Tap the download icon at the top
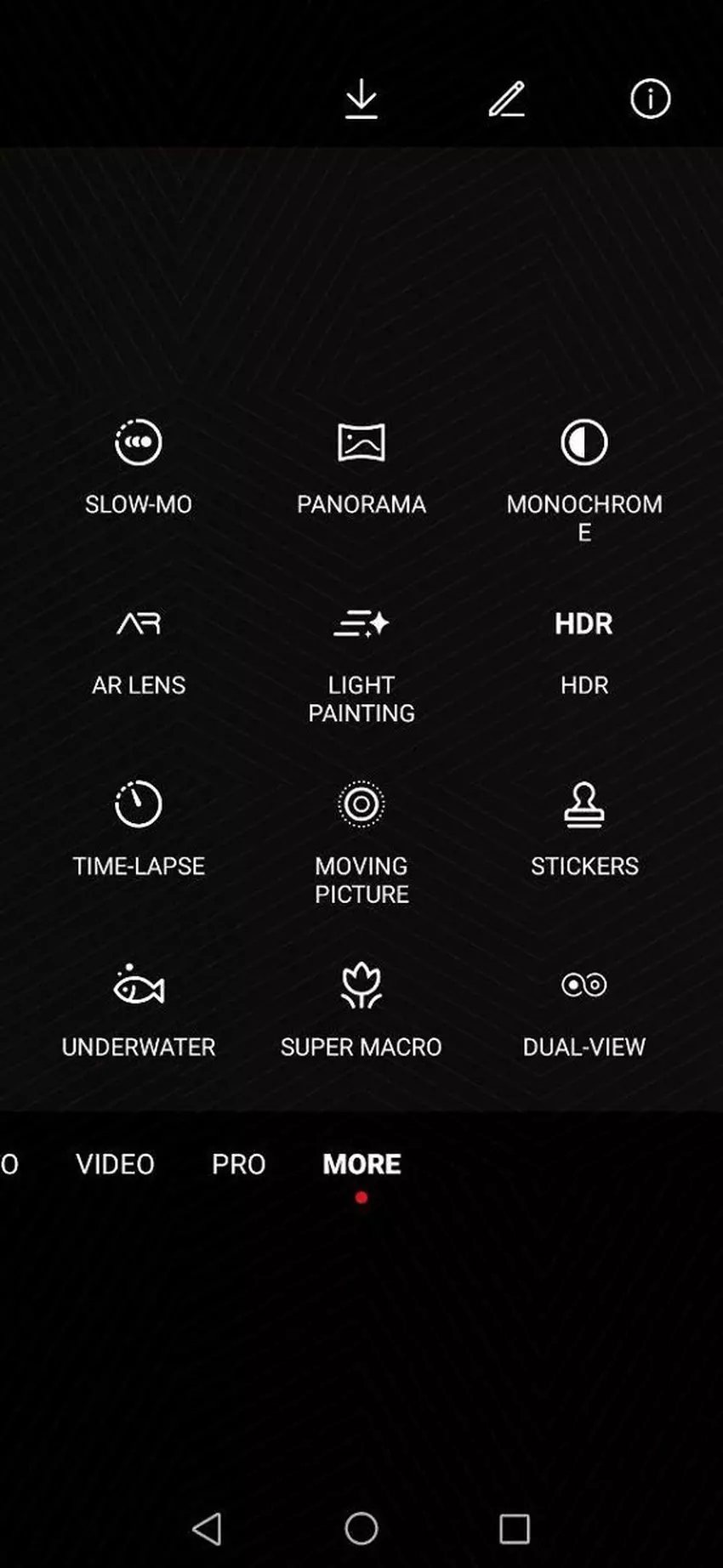This screenshot has height=1568, width=723. coord(361,99)
